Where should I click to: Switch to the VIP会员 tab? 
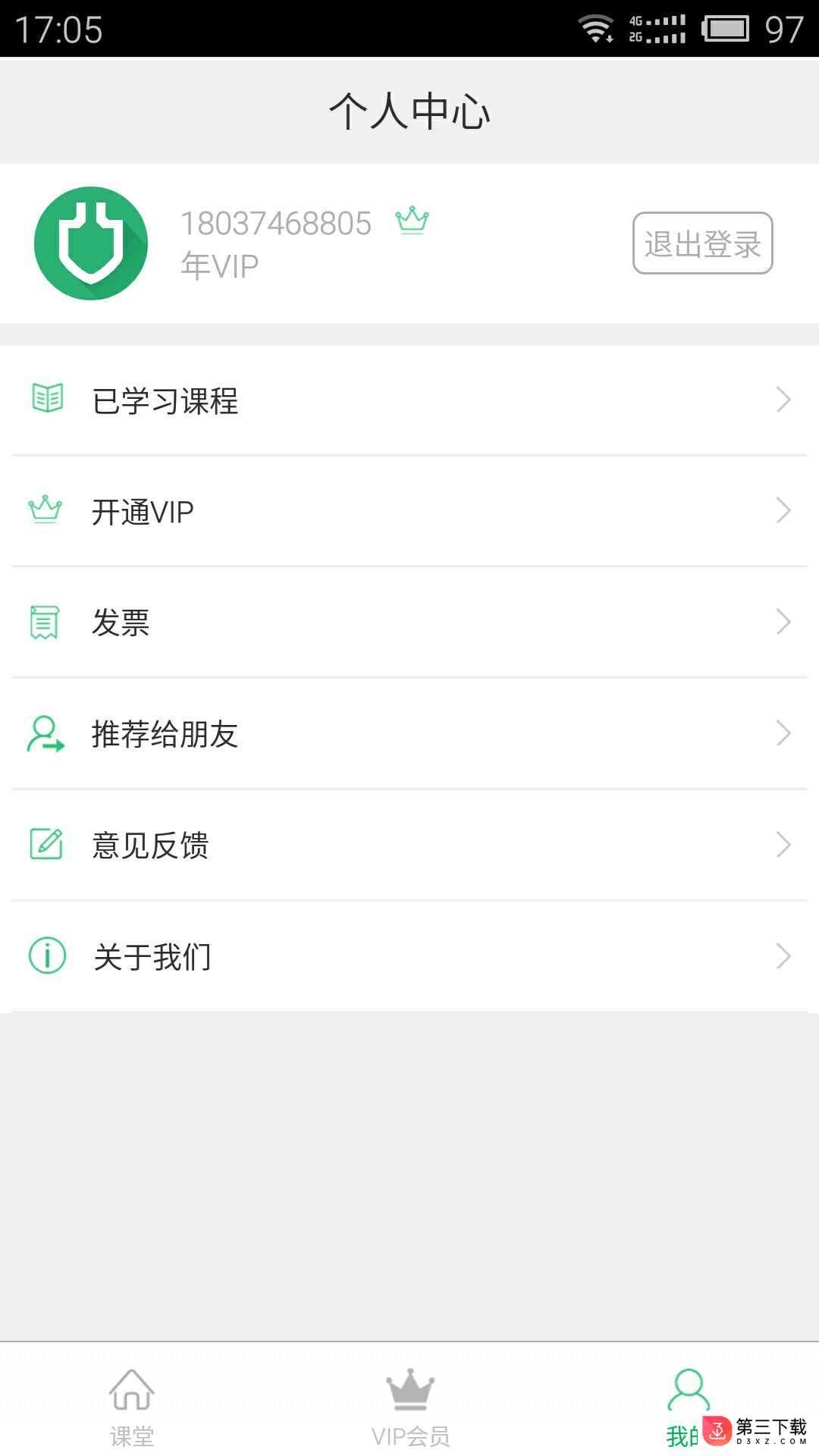point(410,1407)
